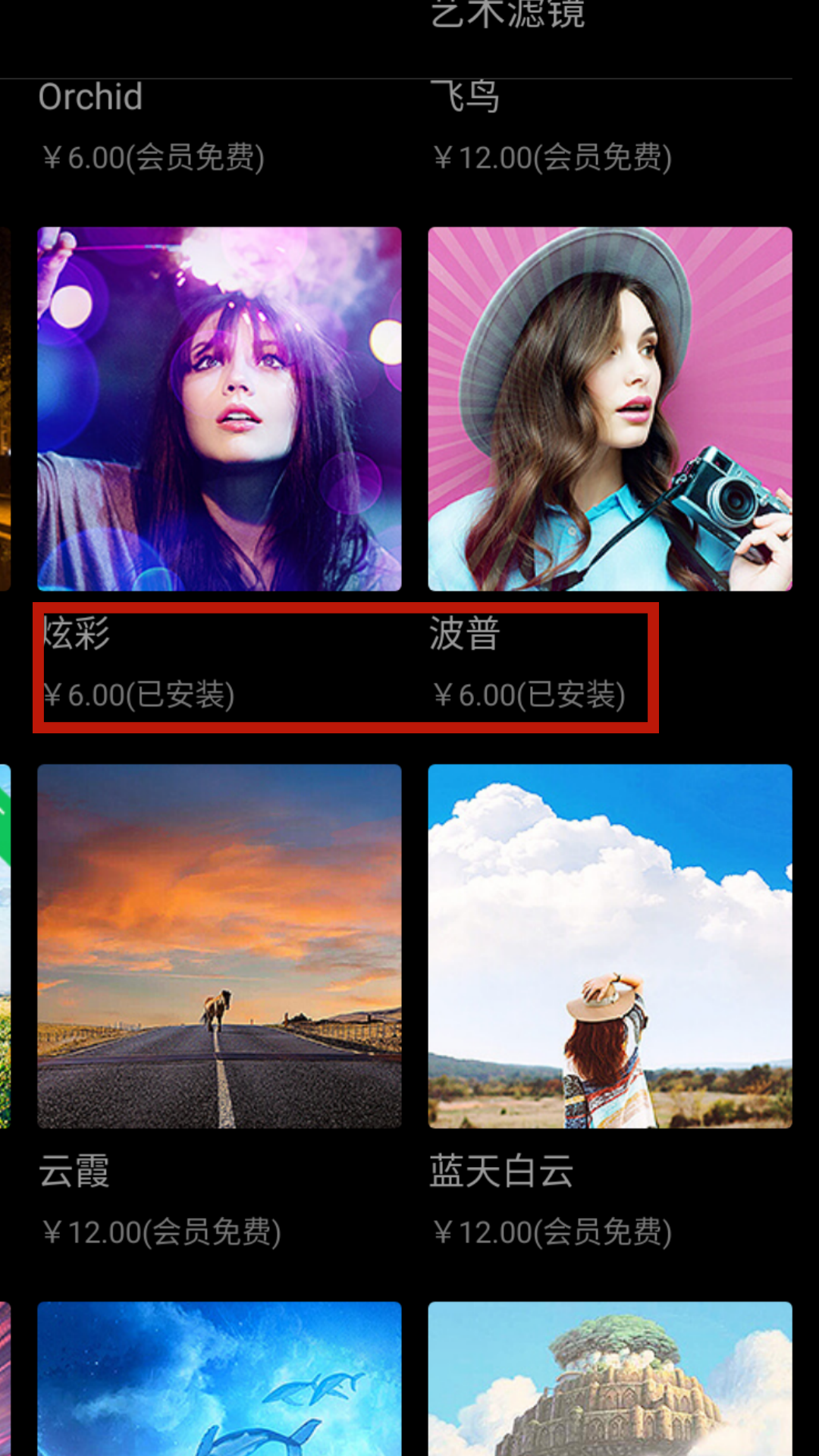819x1456 pixels.
Task: Open the 炫彩 filter pack thumbnail
Action: (x=219, y=409)
